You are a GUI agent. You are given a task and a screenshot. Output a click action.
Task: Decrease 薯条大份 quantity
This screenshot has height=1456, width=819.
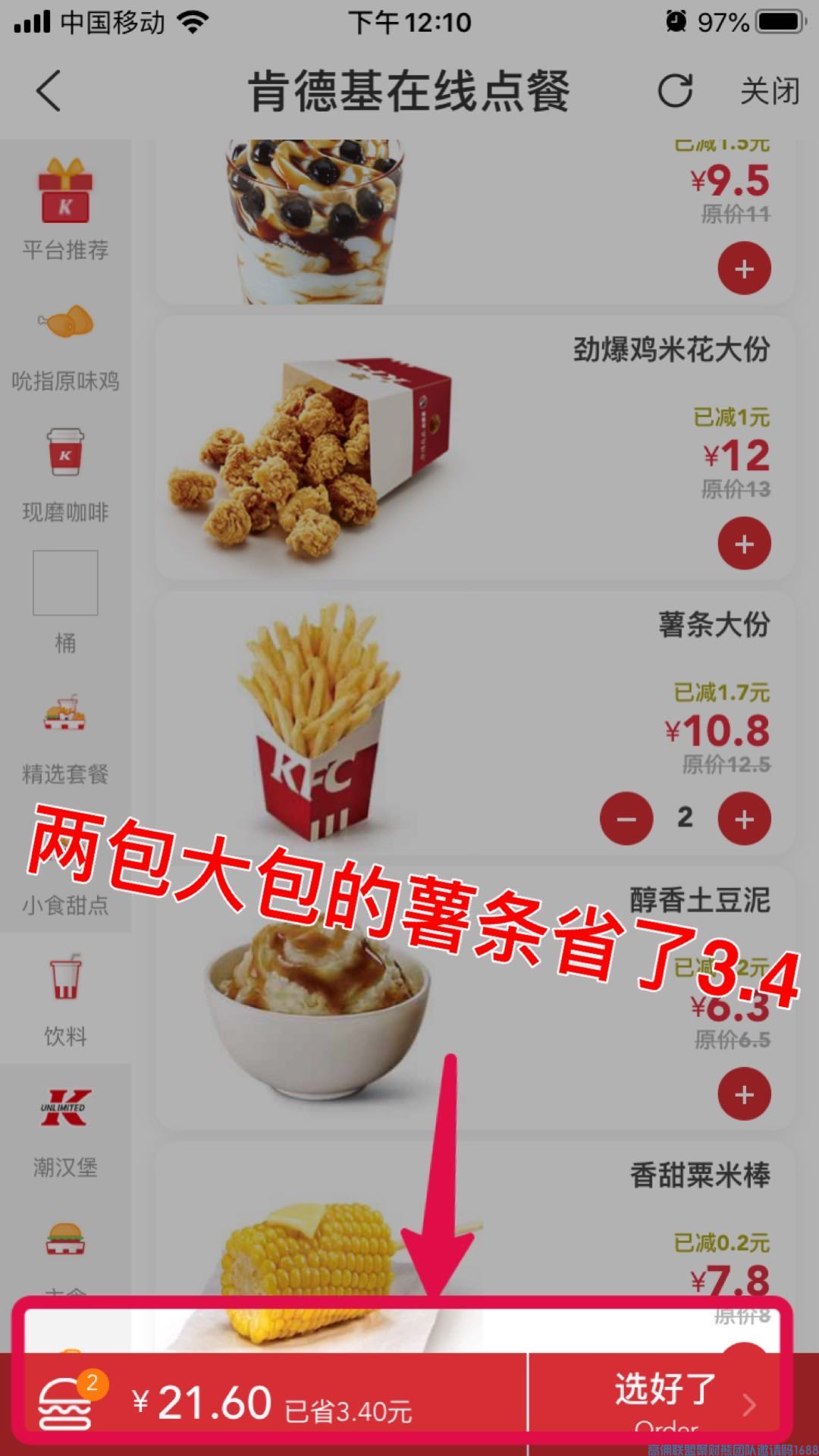626,819
